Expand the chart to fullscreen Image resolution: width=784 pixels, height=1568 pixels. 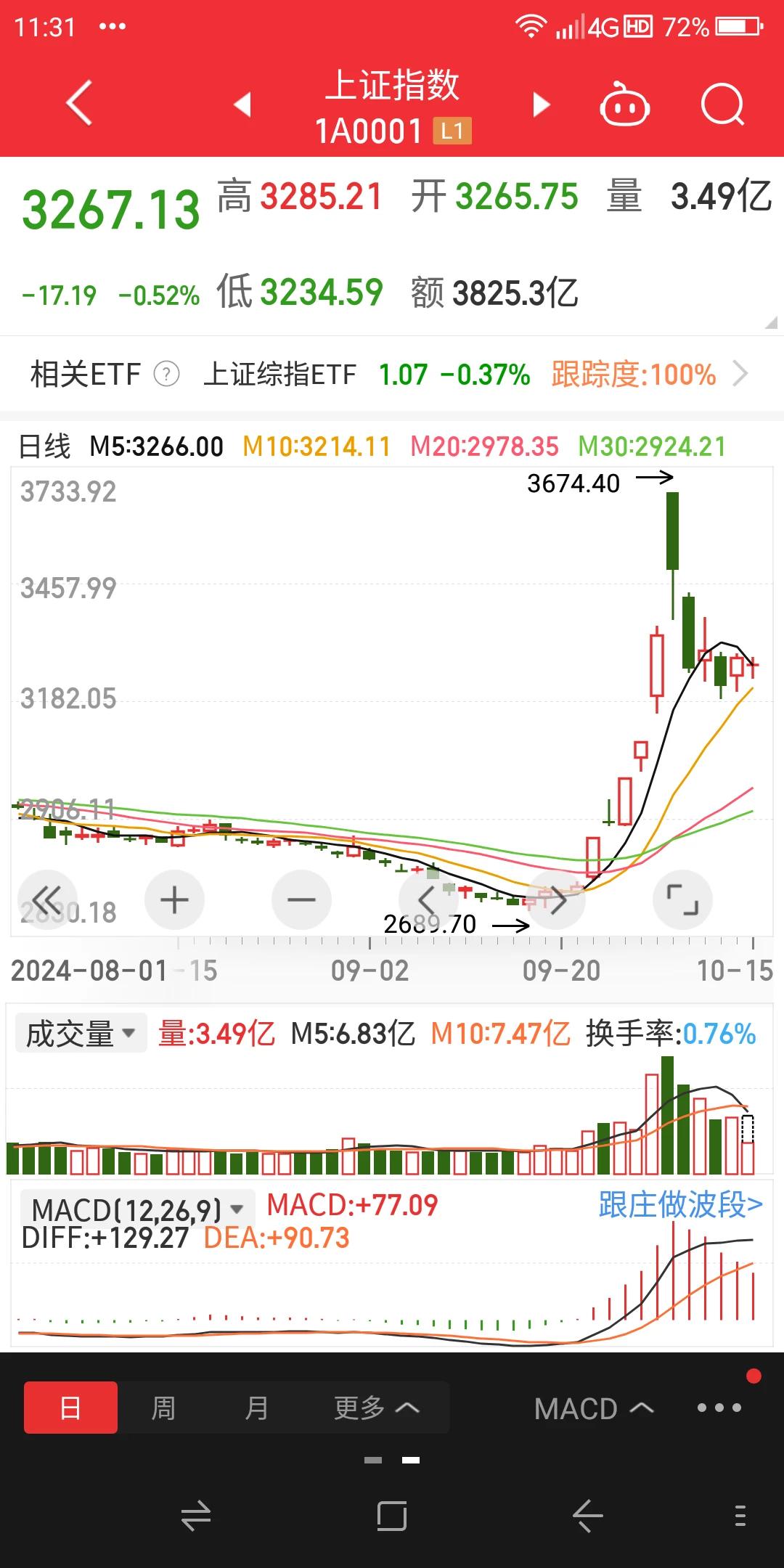pos(683,900)
